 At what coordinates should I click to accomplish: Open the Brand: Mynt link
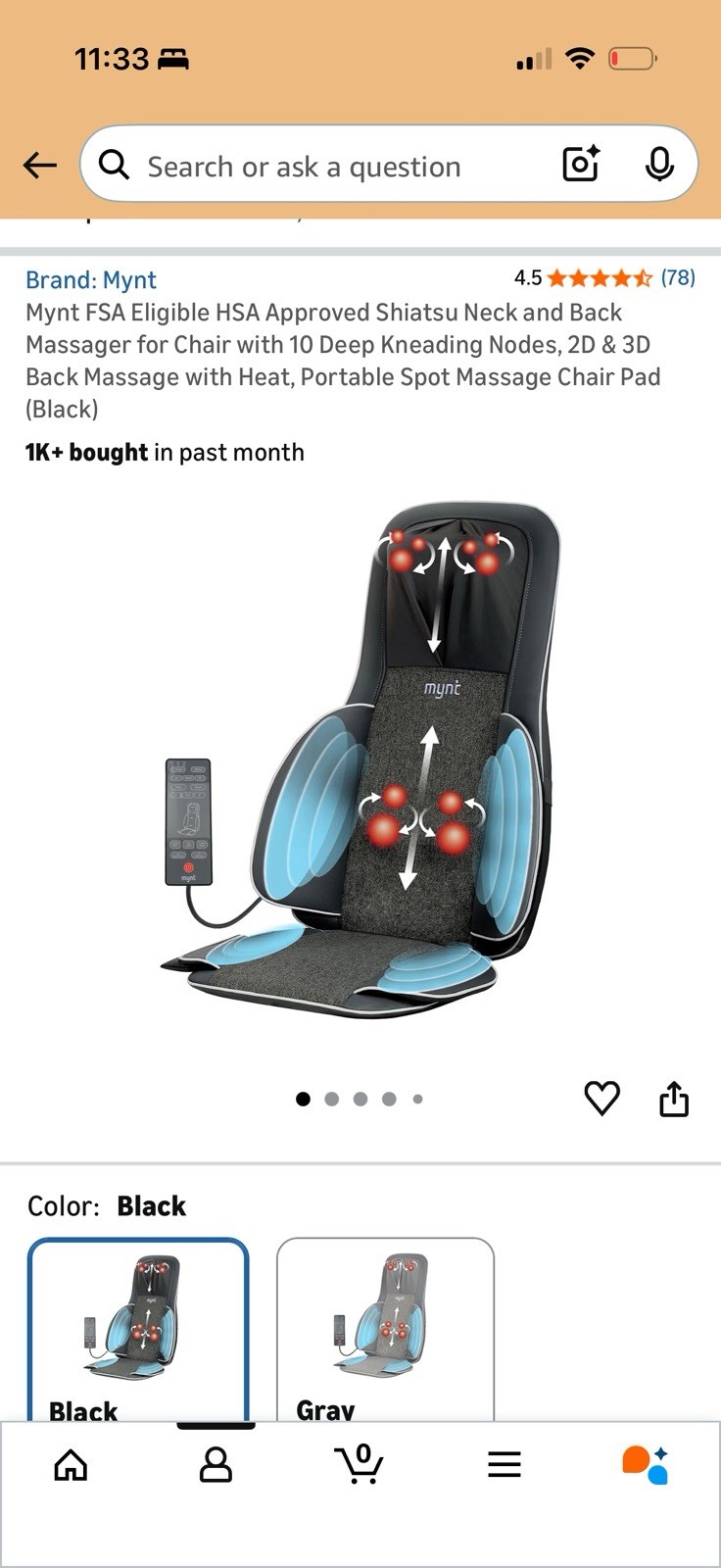tap(91, 280)
